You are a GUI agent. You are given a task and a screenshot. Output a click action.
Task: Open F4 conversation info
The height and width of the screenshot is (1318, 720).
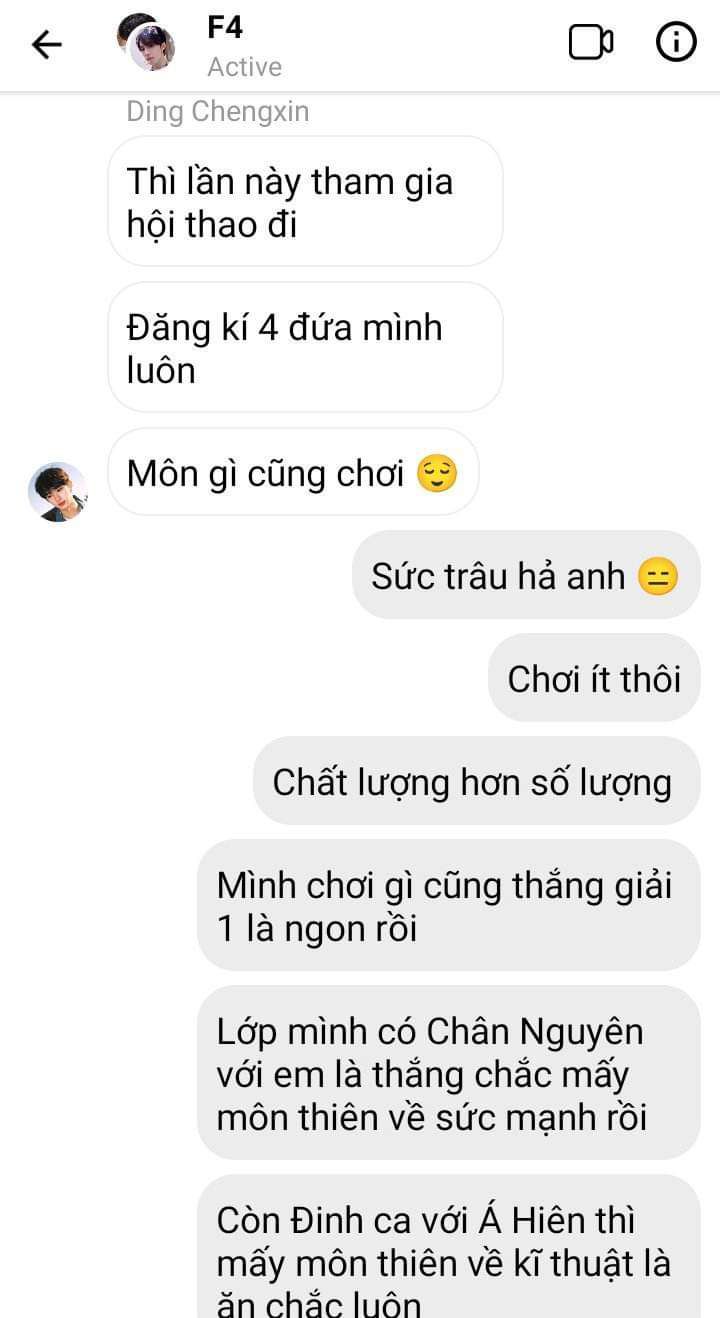(676, 42)
